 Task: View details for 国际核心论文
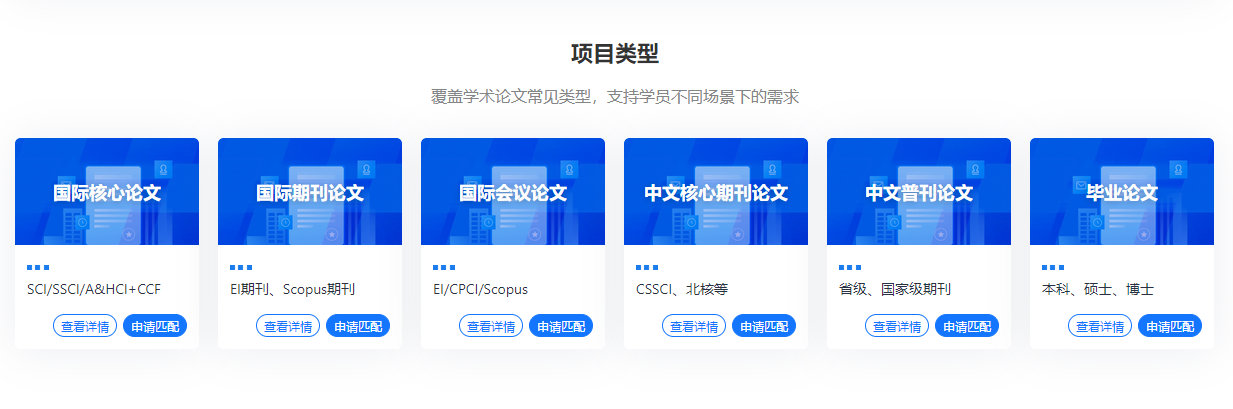point(87,326)
